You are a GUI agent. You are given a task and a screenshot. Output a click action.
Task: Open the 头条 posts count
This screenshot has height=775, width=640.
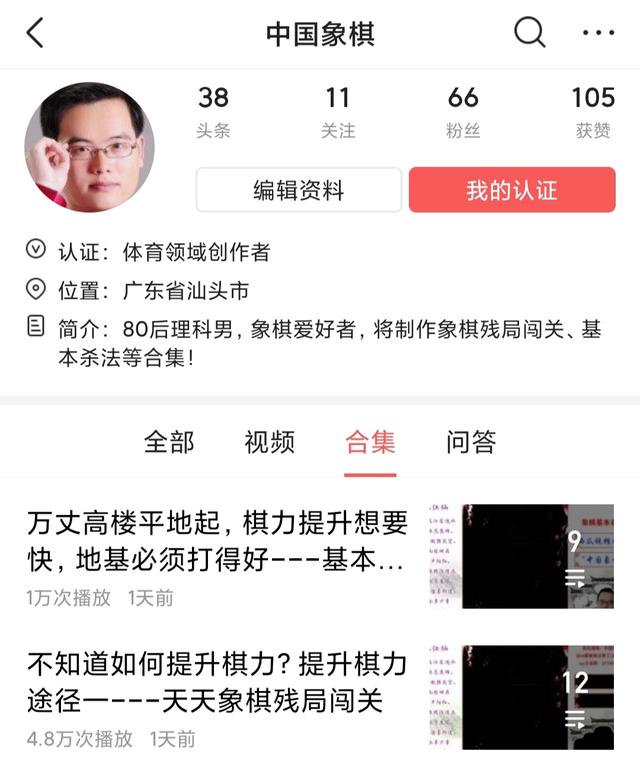pos(213,112)
